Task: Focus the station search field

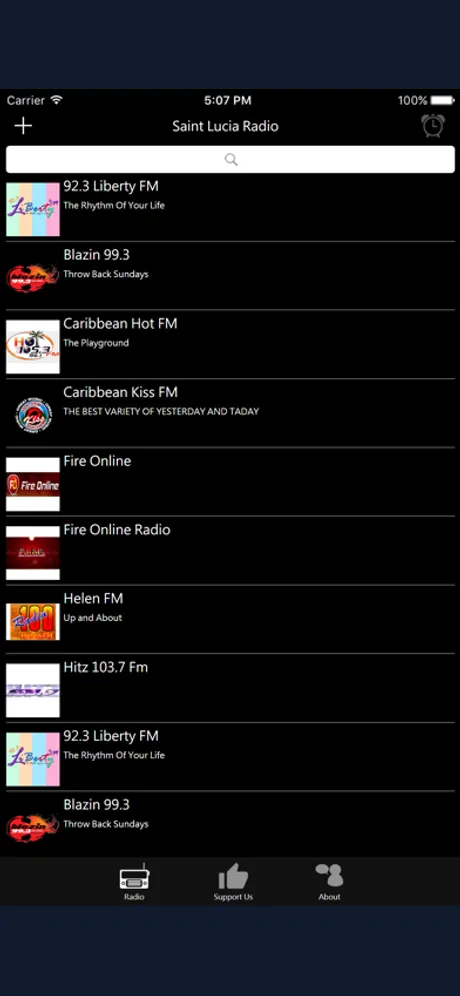Action: pos(230,159)
